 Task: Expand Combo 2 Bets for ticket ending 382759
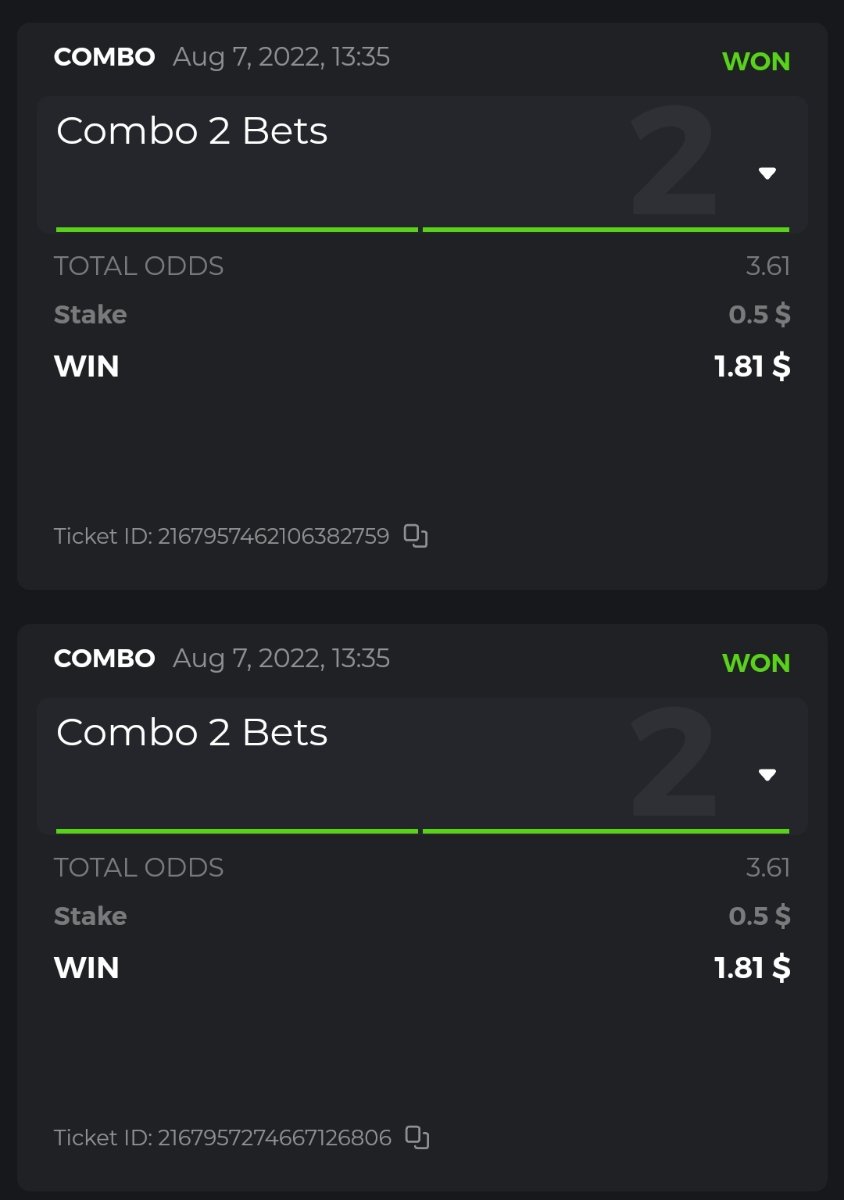coord(767,173)
